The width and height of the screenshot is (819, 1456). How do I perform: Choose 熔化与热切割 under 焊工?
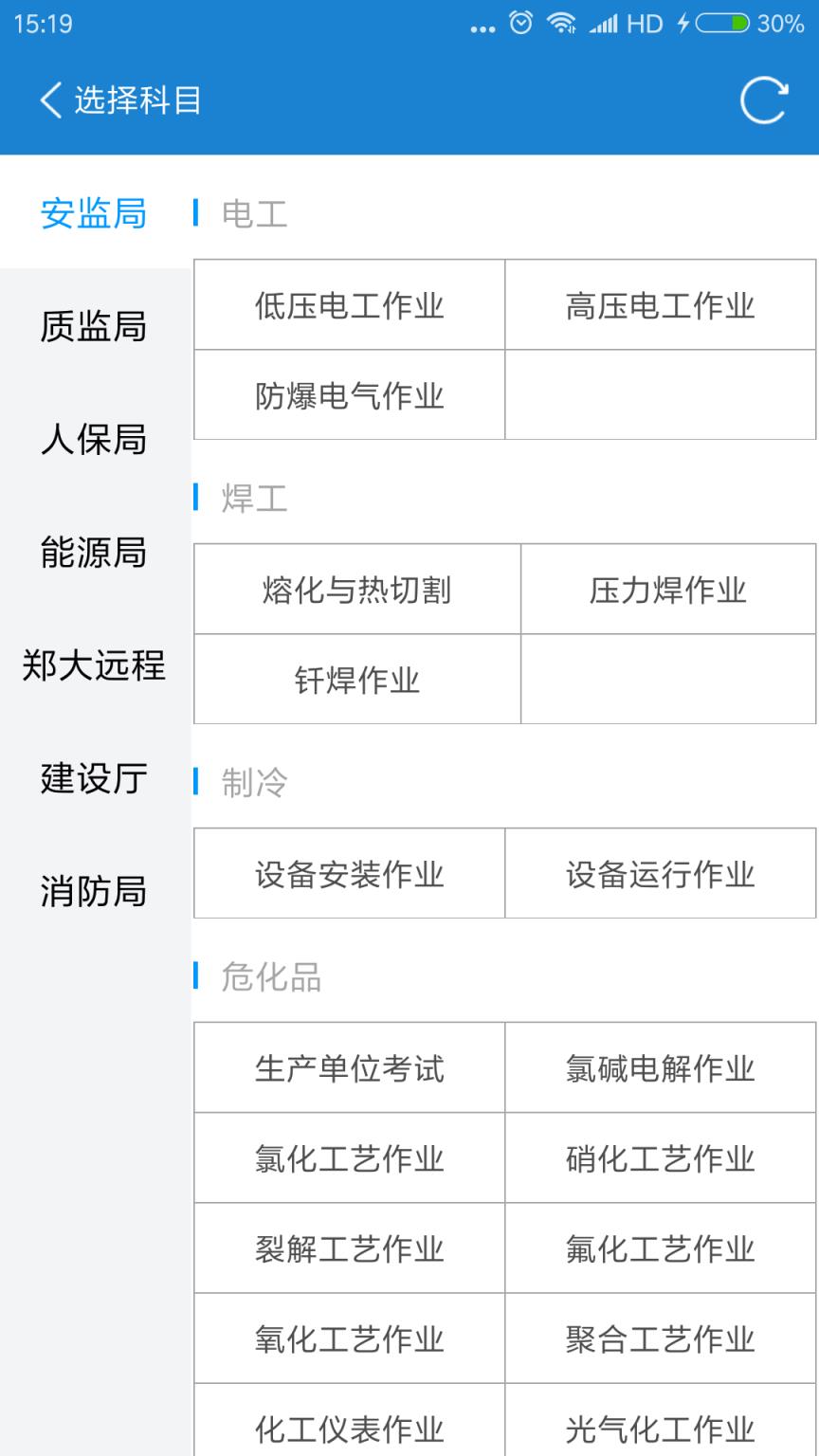point(356,588)
